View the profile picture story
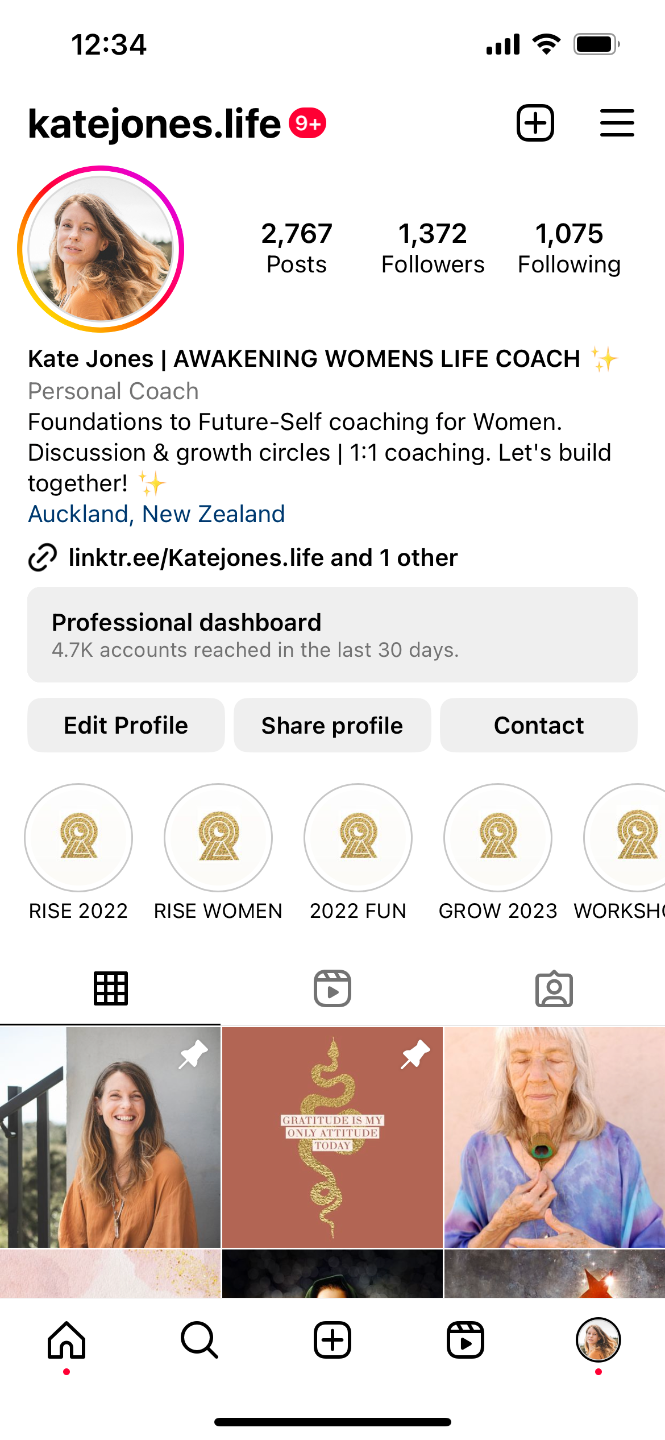The width and height of the screenshot is (665, 1440). coord(100,249)
